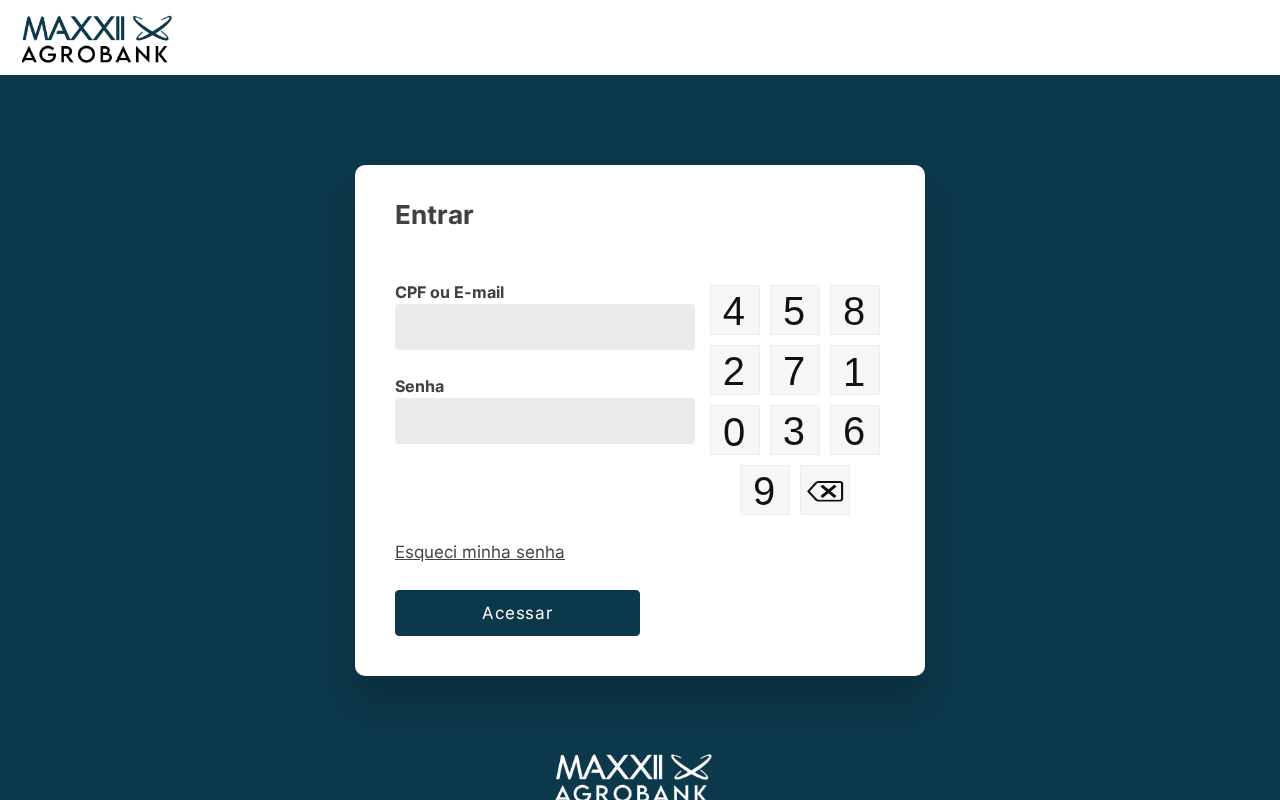
Task: Tap keypad digit 5
Action: (795, 310)
